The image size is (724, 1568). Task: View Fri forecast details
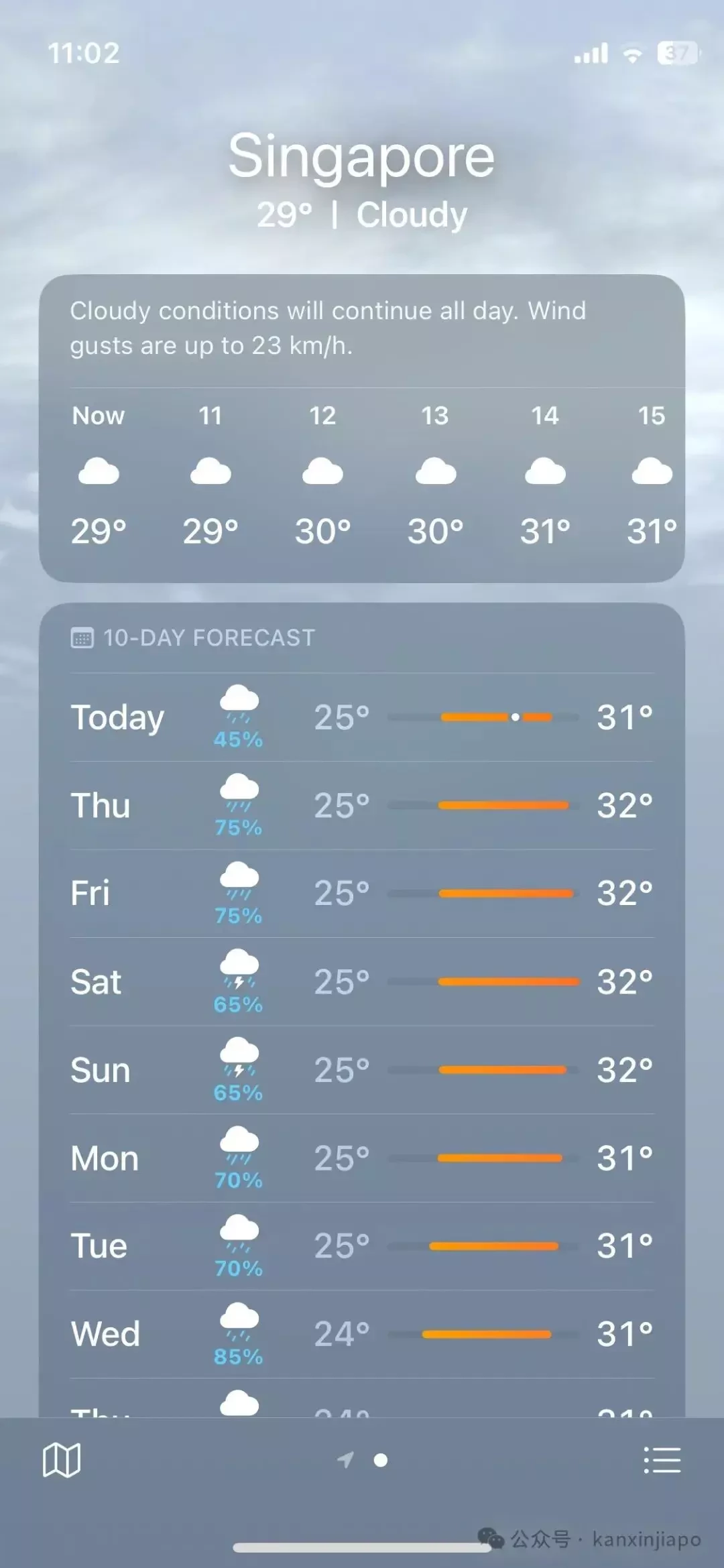[362, 894]
